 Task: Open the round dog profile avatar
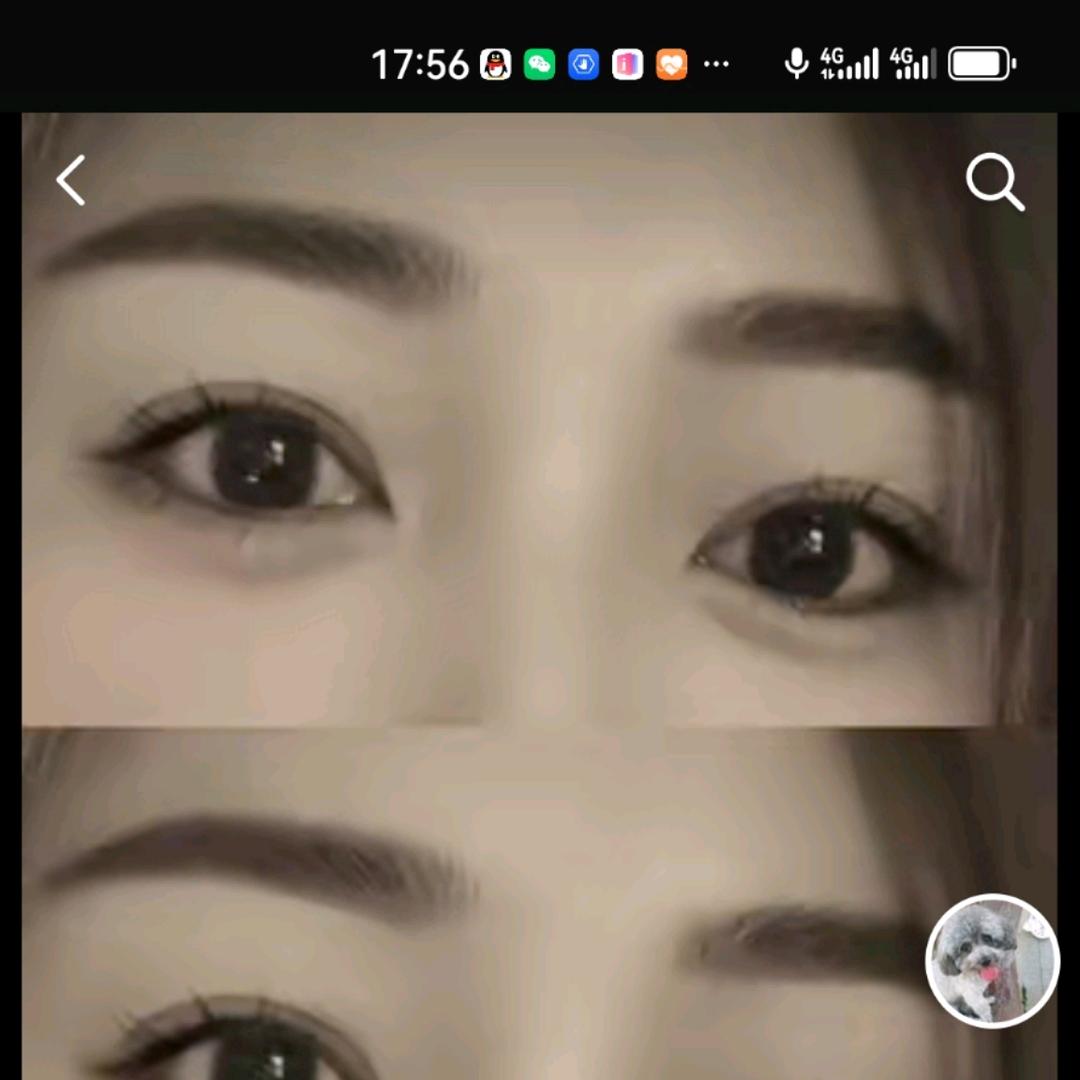pos(991,960)
